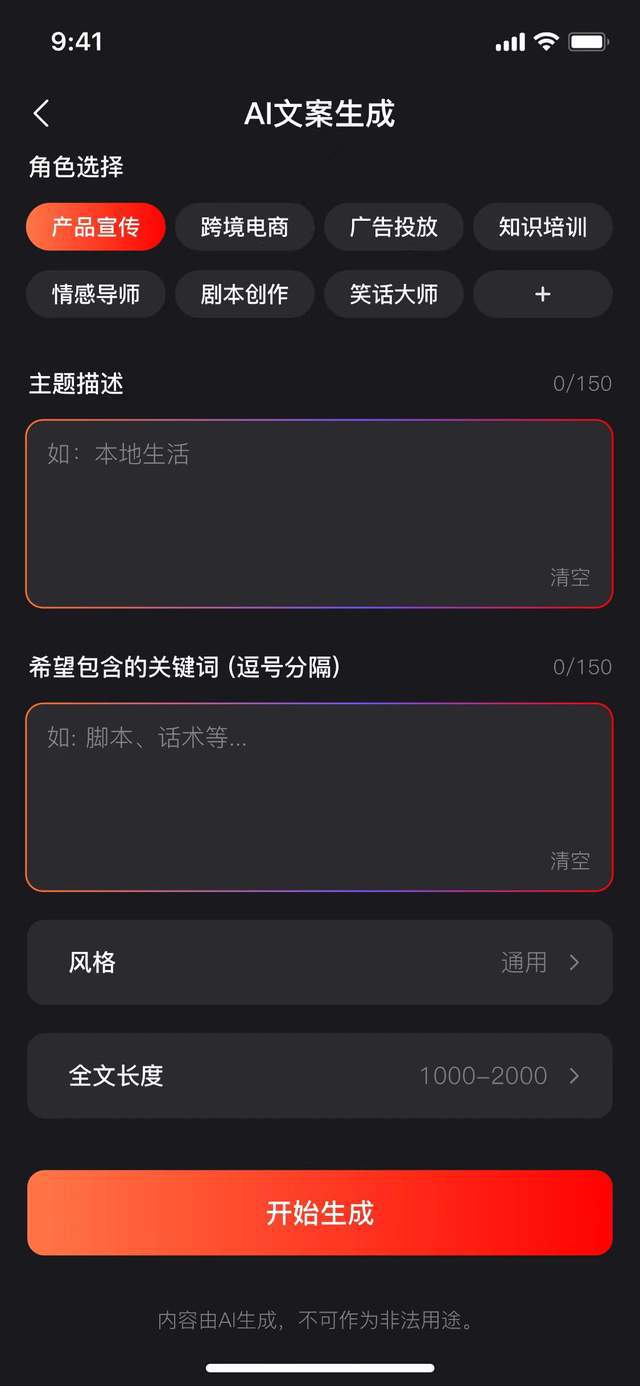Image resolution: width=640 pixels, height=1386 pixels.
Task: Tap 开始生成 to generate copy
Action: (319, 1213)
